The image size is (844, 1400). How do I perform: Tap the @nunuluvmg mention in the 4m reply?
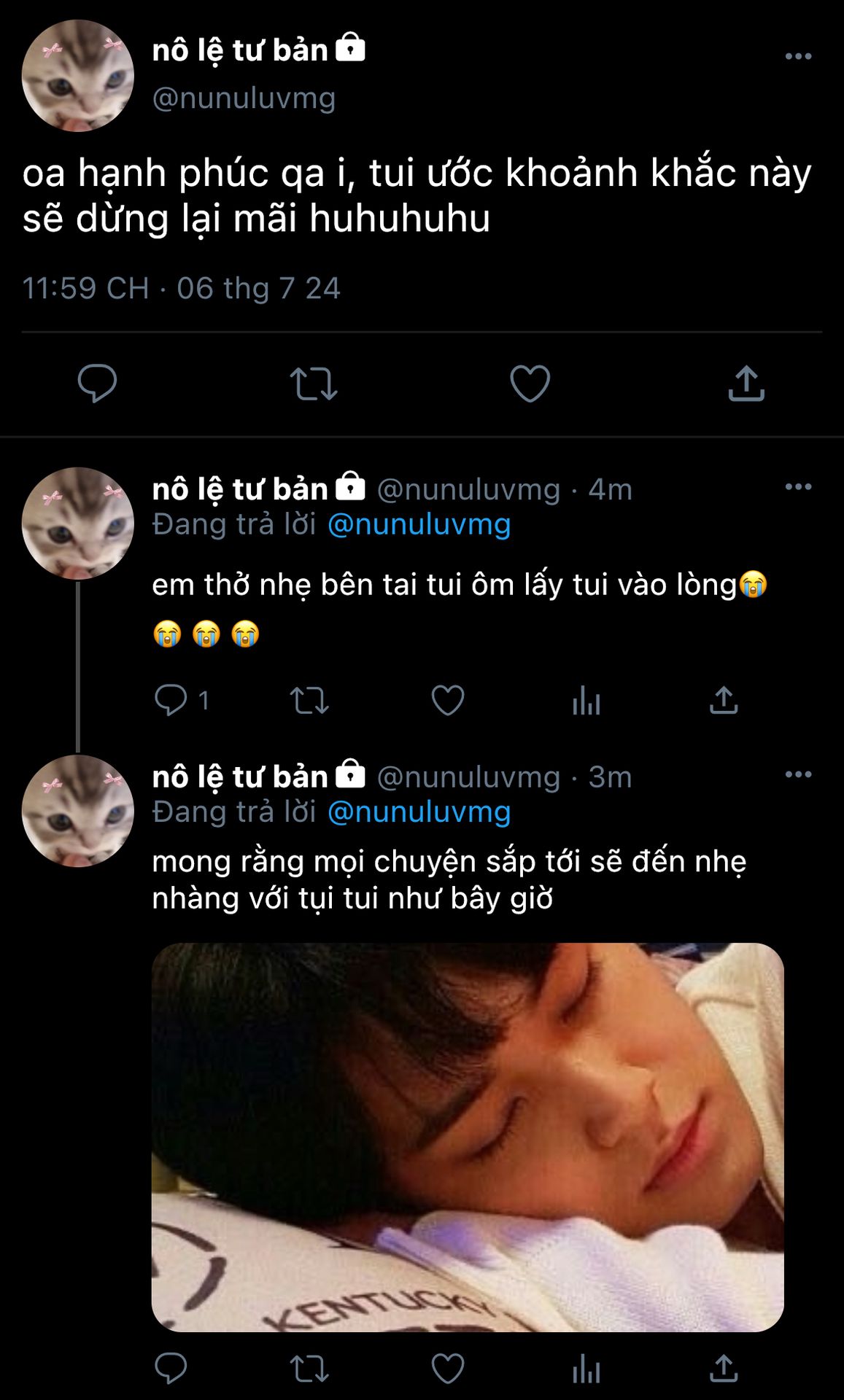[x=419, y=524]
